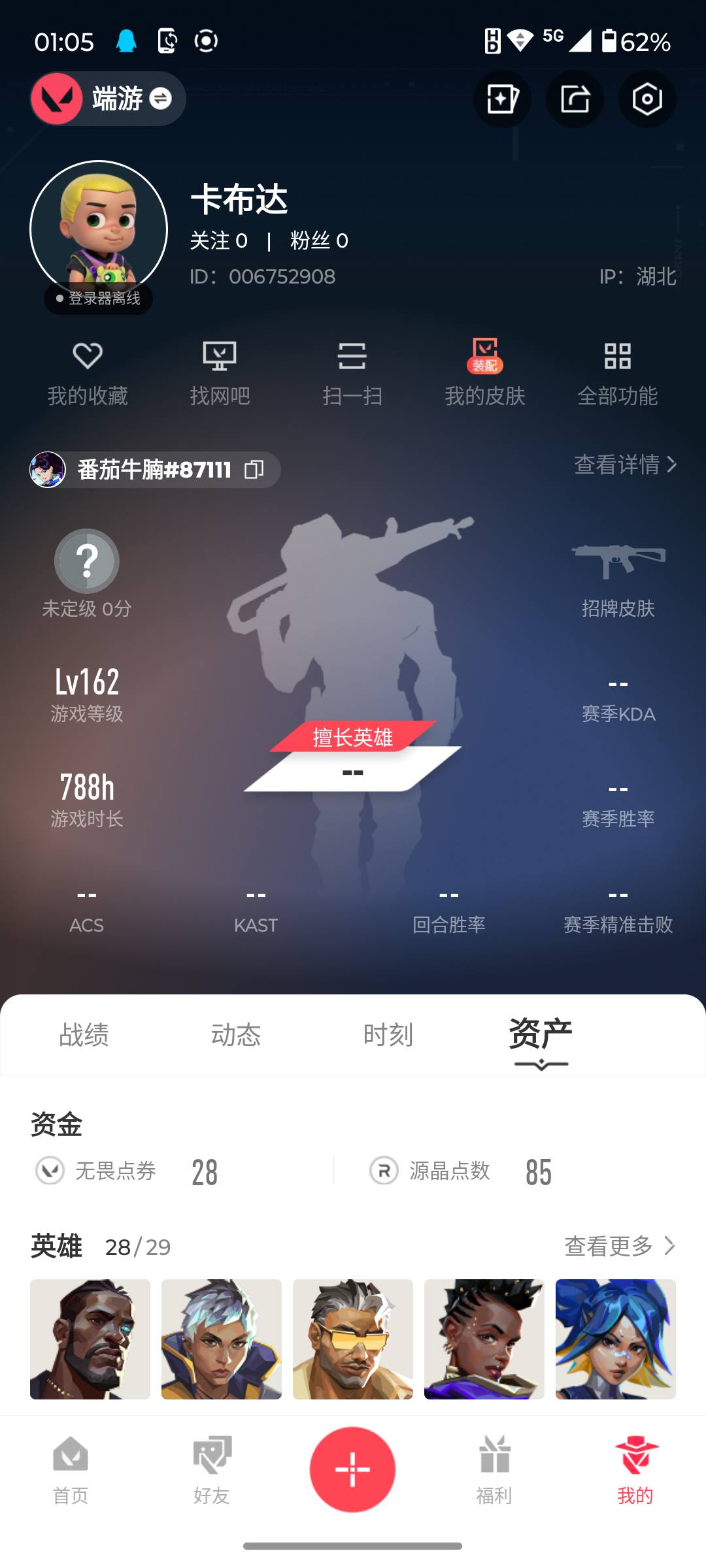Open 我的收藏 favorites
This screenshot has width=706, height=1568.
(88, 372)
